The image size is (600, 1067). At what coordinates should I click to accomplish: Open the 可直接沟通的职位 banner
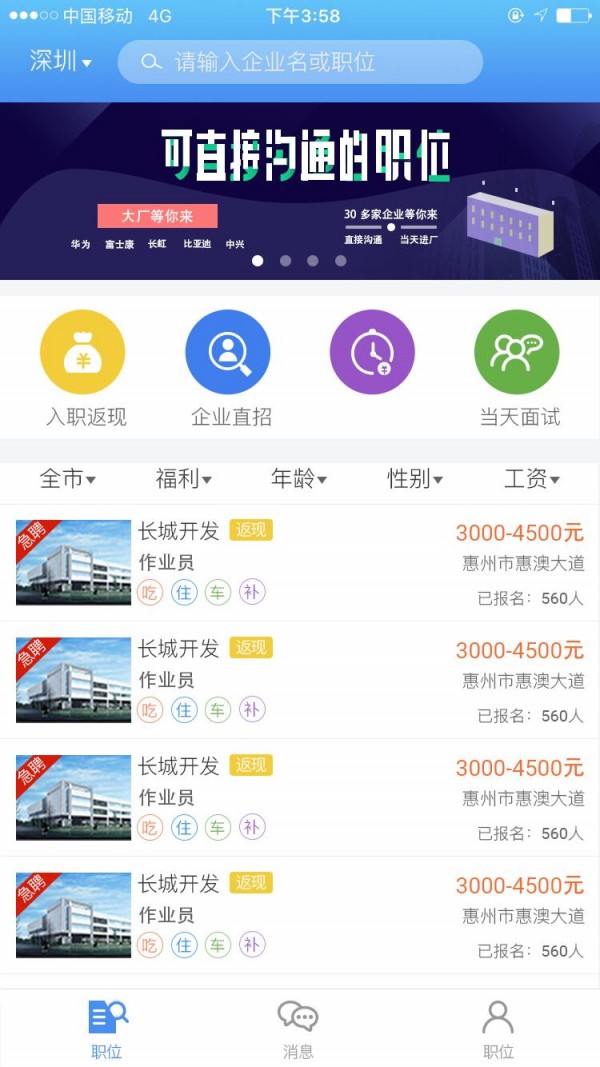300,190
